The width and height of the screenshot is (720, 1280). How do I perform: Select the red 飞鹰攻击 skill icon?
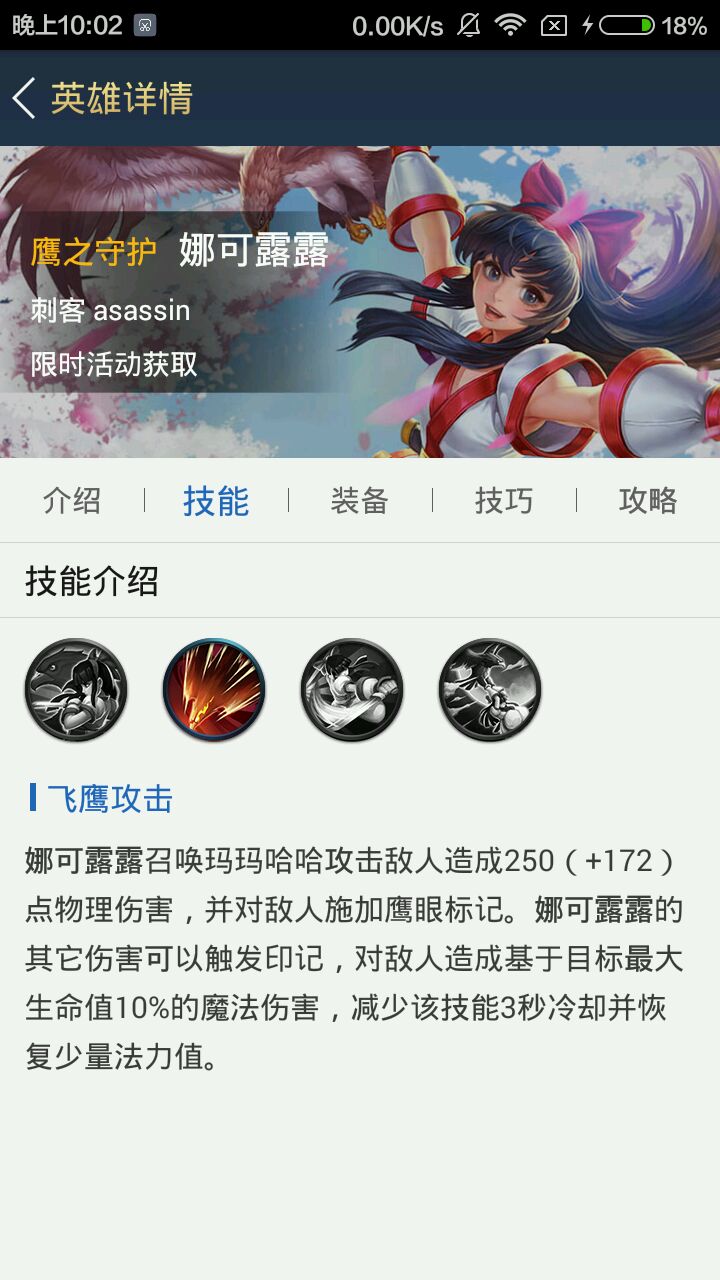click(x=214, y=690)
